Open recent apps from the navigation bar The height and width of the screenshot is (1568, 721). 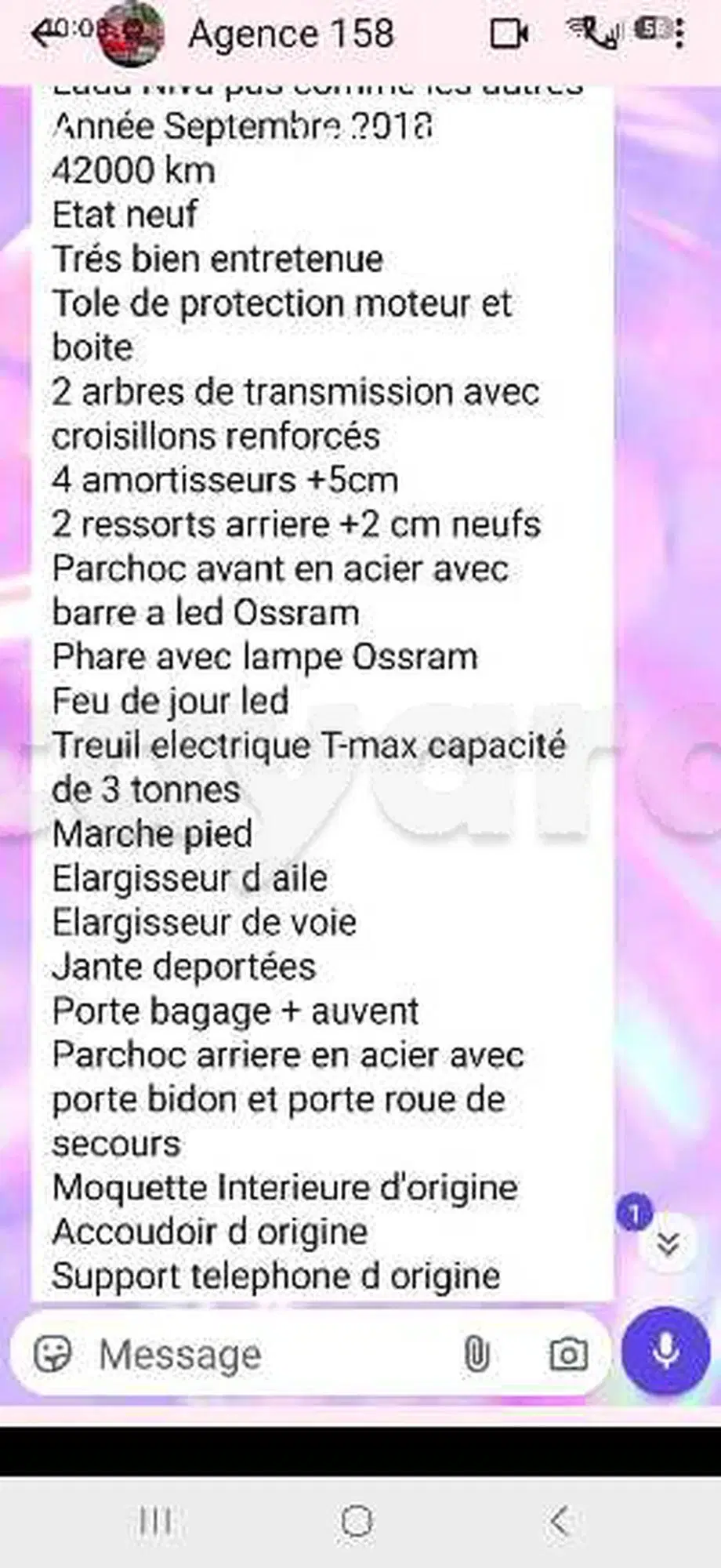(156, 1522)
